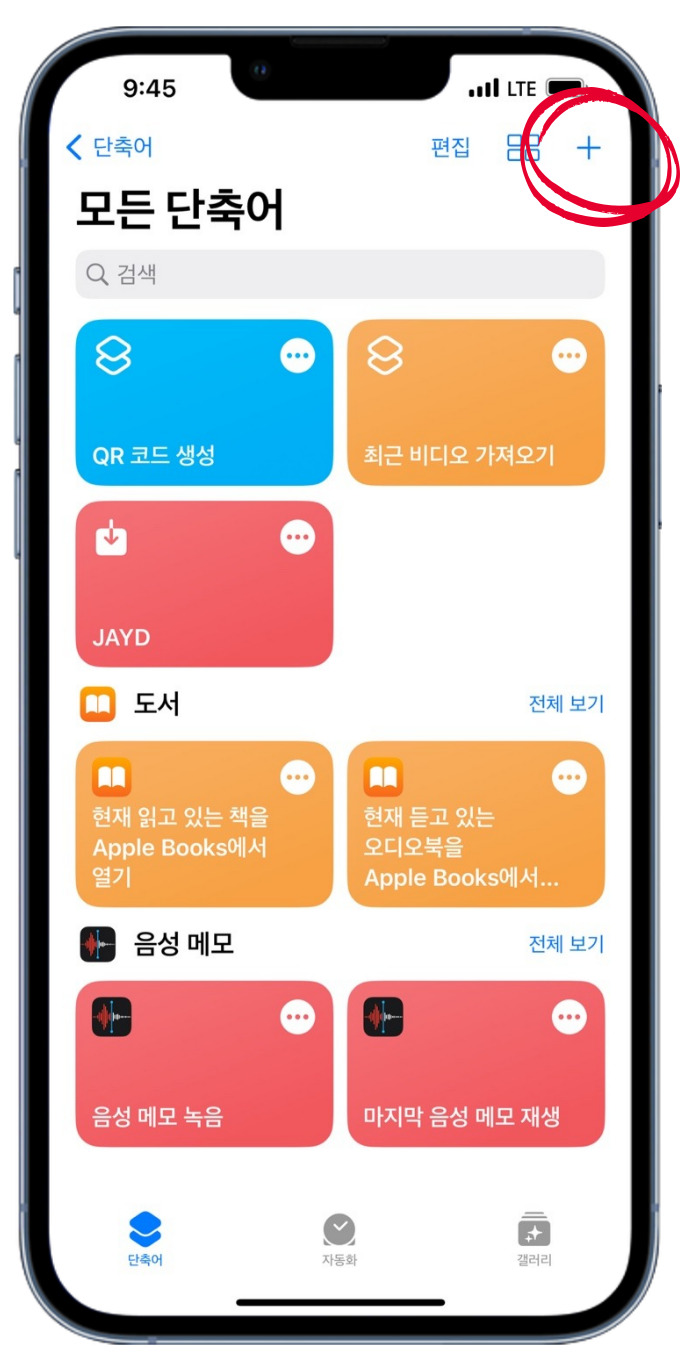
Task: Open options for 마지막 음성 메모 재생
Action: 569,1018
